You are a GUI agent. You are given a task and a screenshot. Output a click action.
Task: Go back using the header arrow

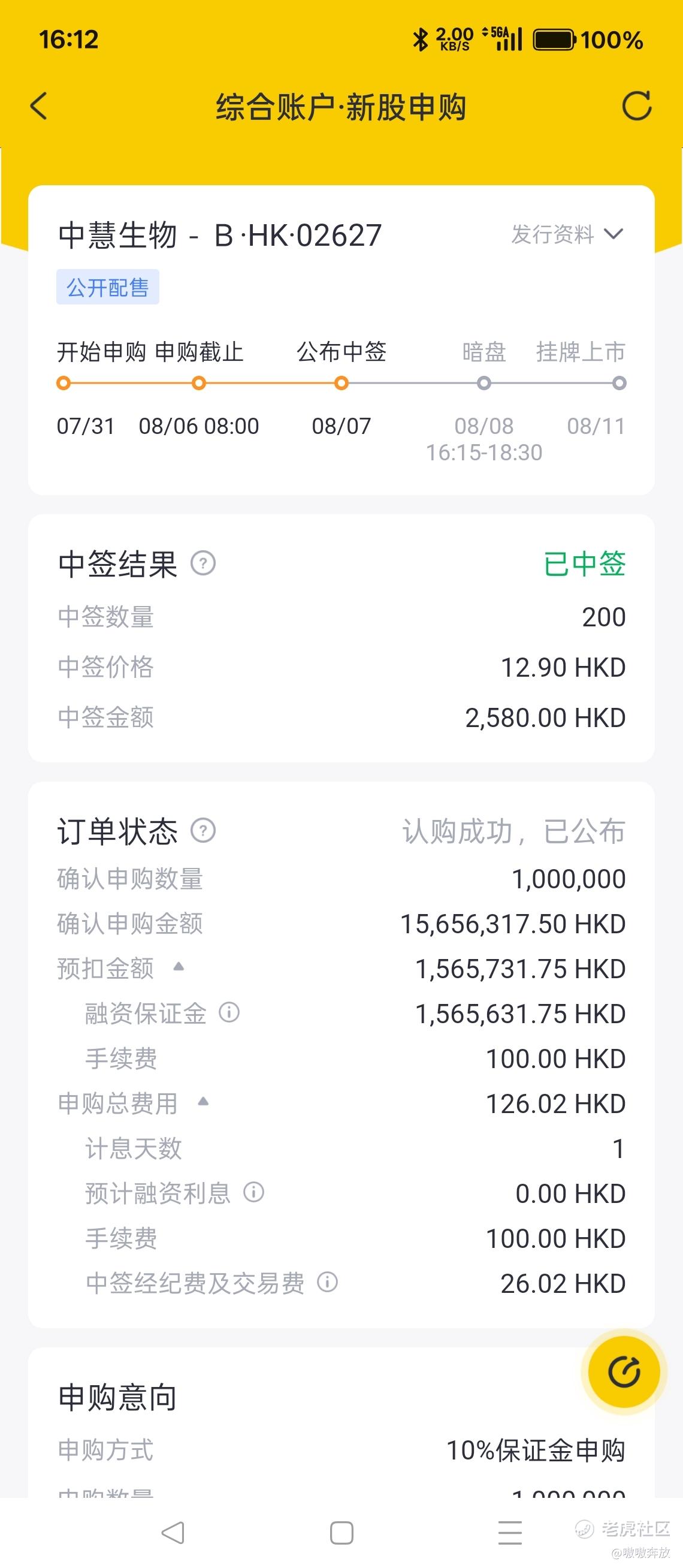pyautogui.click(x=38, y=107)
